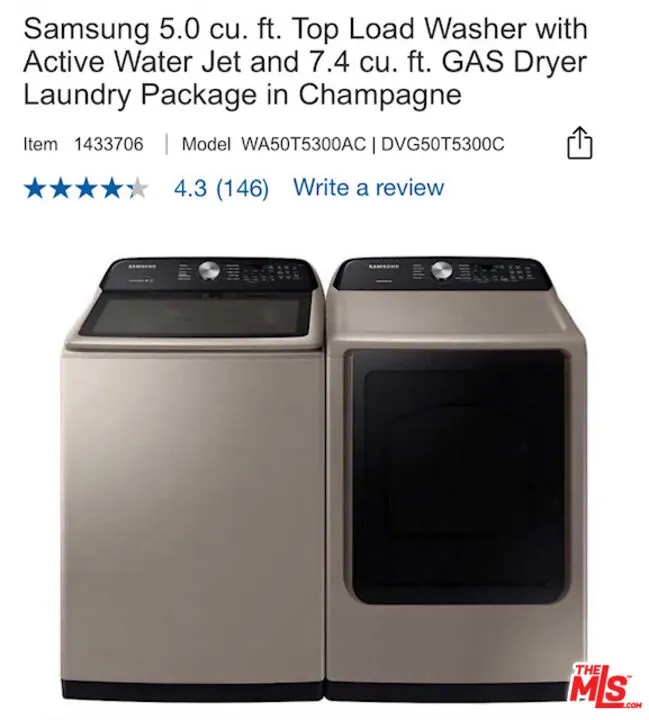Share this laundry package
This screenshot has height=720, width=649.
coord(580,144)
